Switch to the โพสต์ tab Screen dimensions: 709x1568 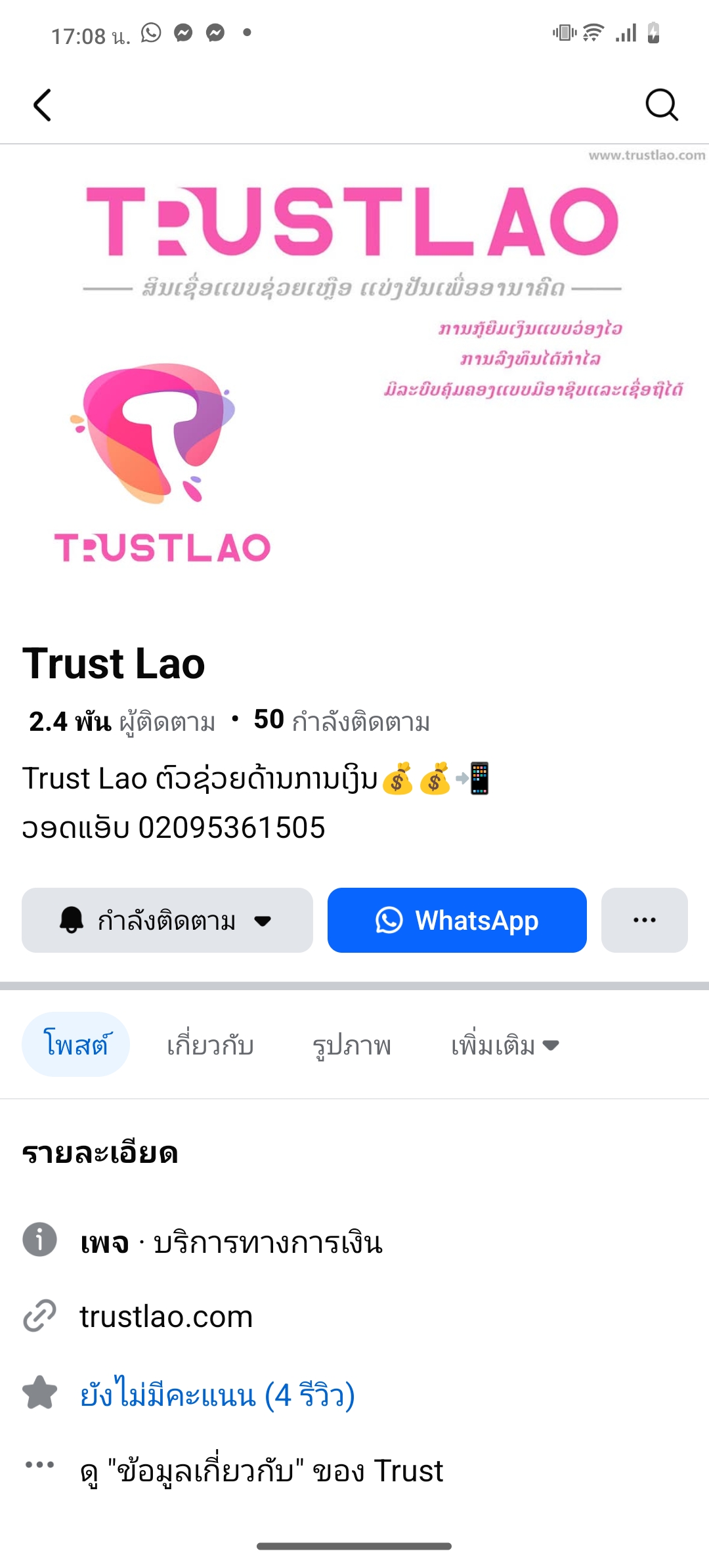point(76,1044)
